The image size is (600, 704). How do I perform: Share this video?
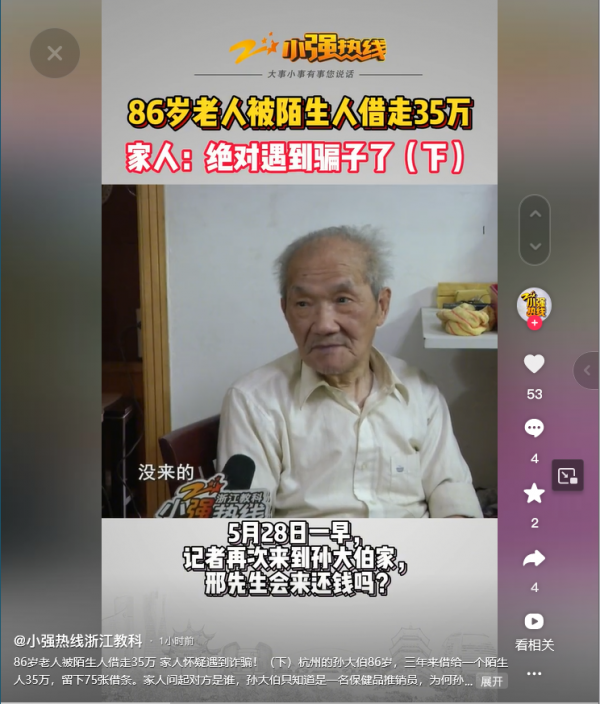pyautogui.click(x=534, y=558)
